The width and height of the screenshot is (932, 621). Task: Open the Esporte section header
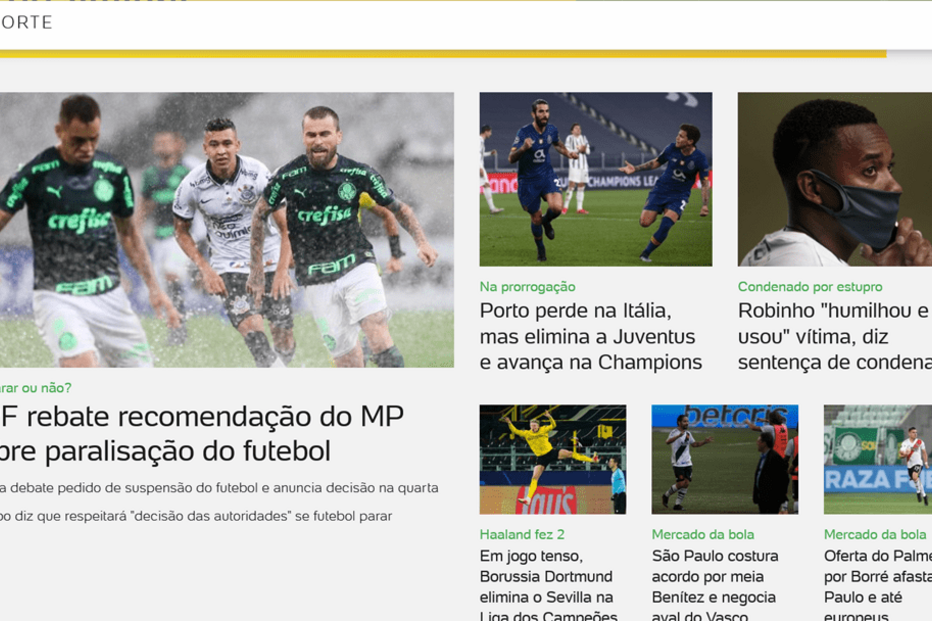click(x=26, y=22)
